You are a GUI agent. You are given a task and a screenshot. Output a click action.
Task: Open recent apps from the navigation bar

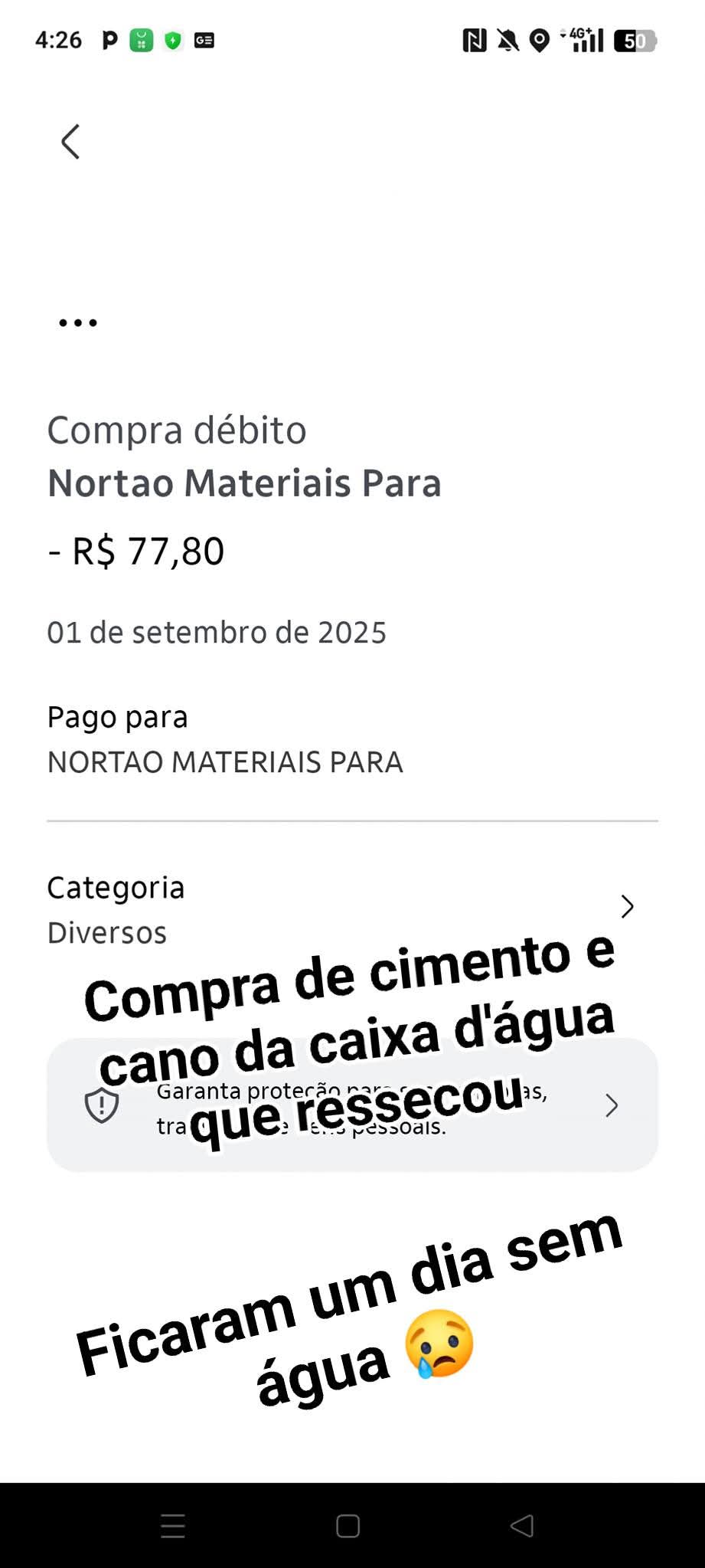click(173, 1525)
